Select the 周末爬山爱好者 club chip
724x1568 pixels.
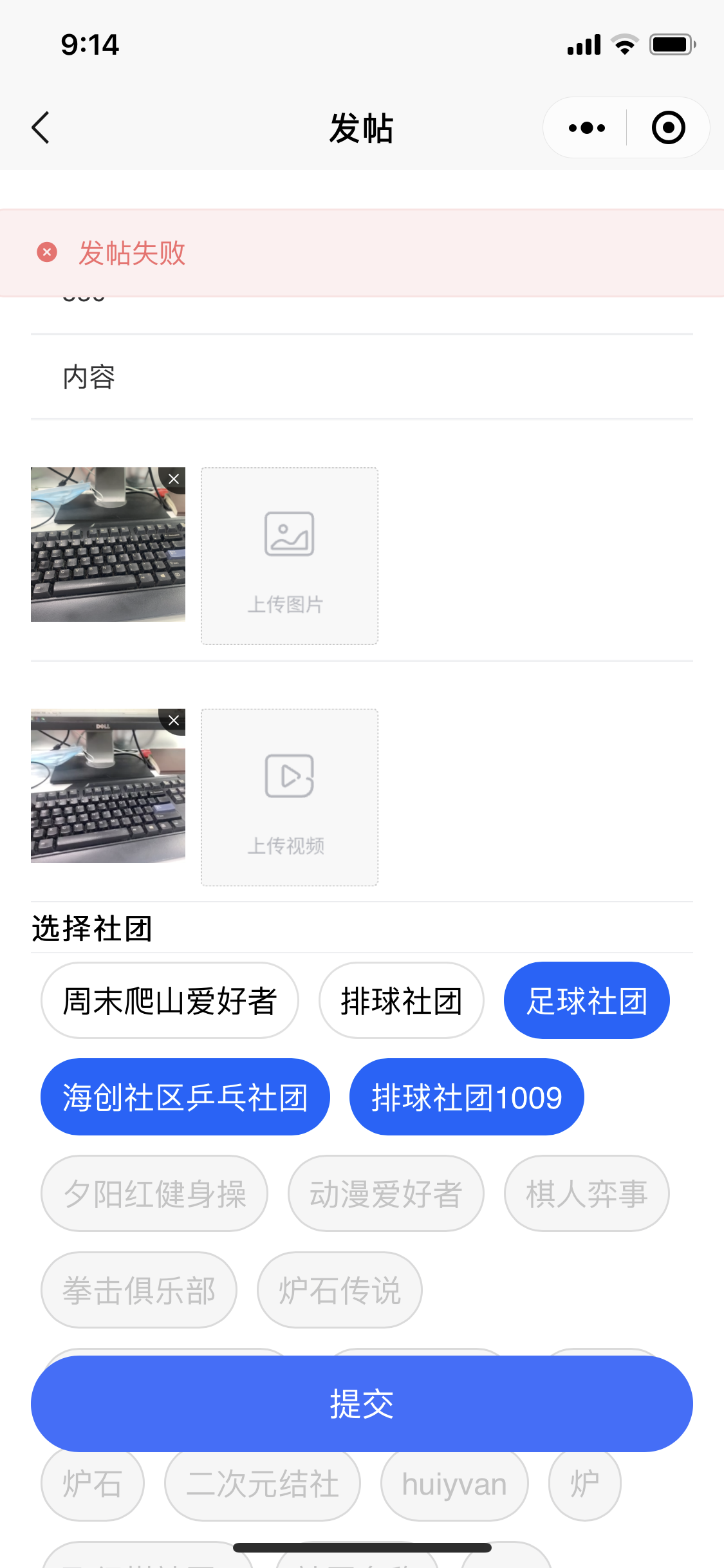coord(170,1000)
